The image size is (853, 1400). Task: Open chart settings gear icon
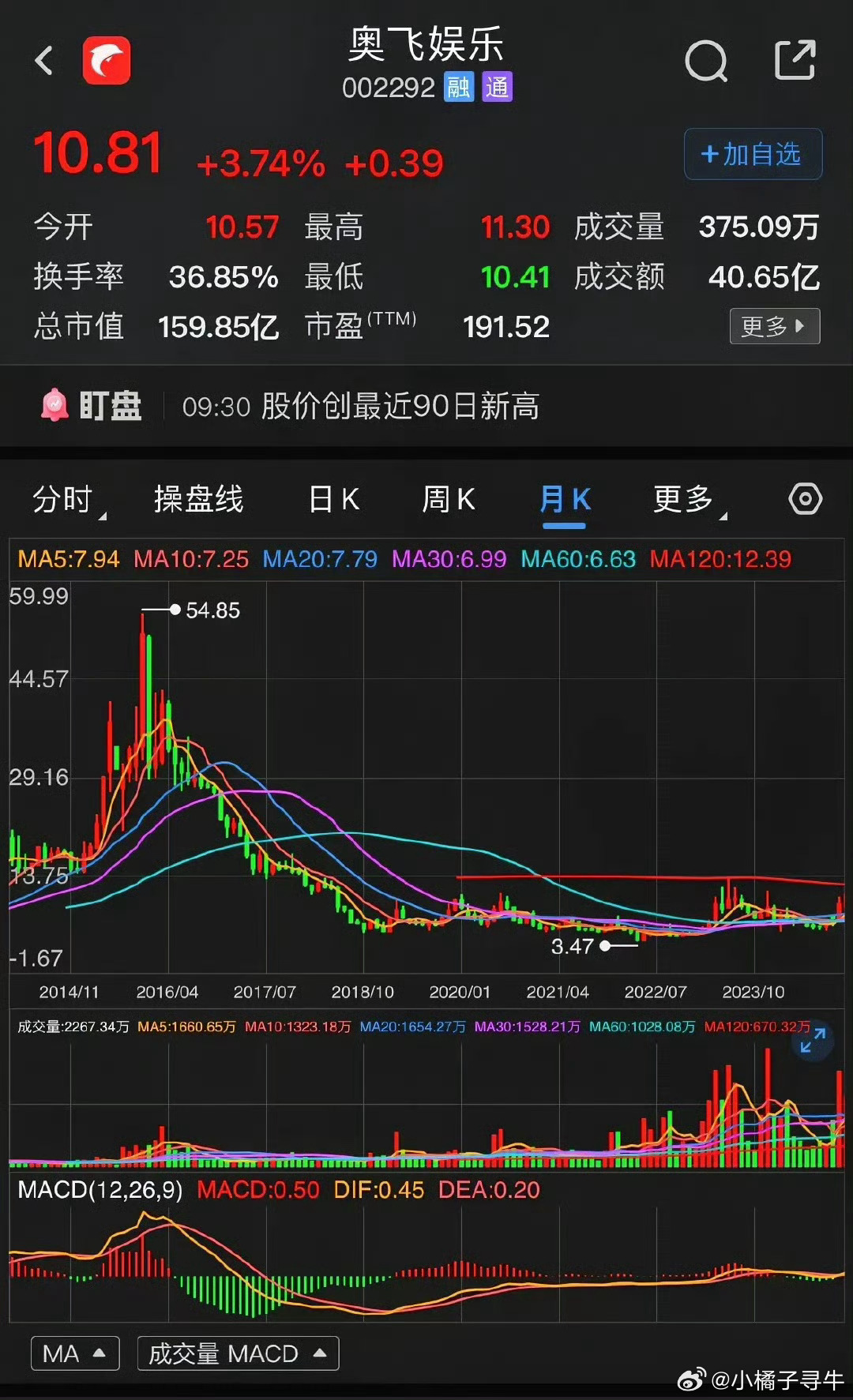point(806,499)
